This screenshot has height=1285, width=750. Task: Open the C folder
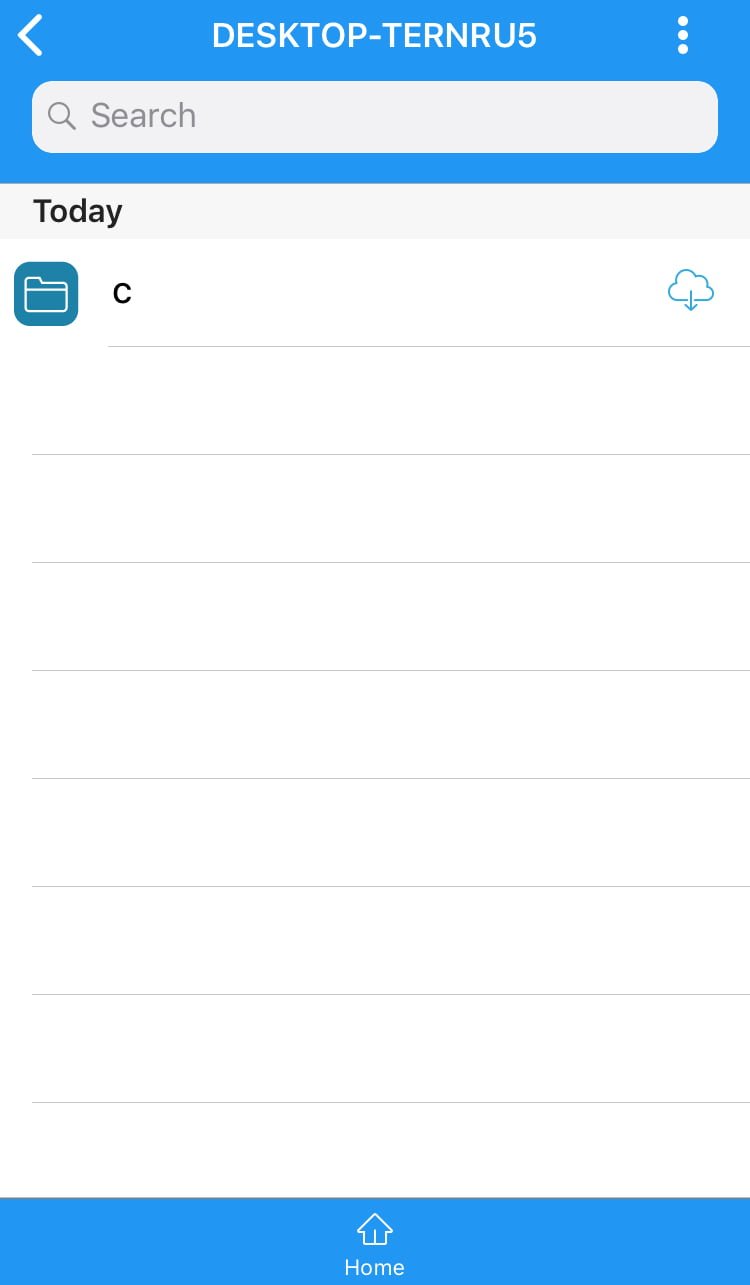tap(375, 293)
